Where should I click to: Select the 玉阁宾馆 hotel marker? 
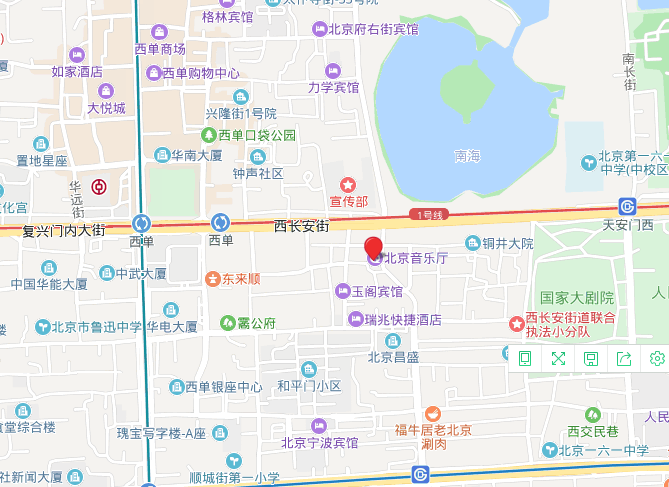(340, 291)
